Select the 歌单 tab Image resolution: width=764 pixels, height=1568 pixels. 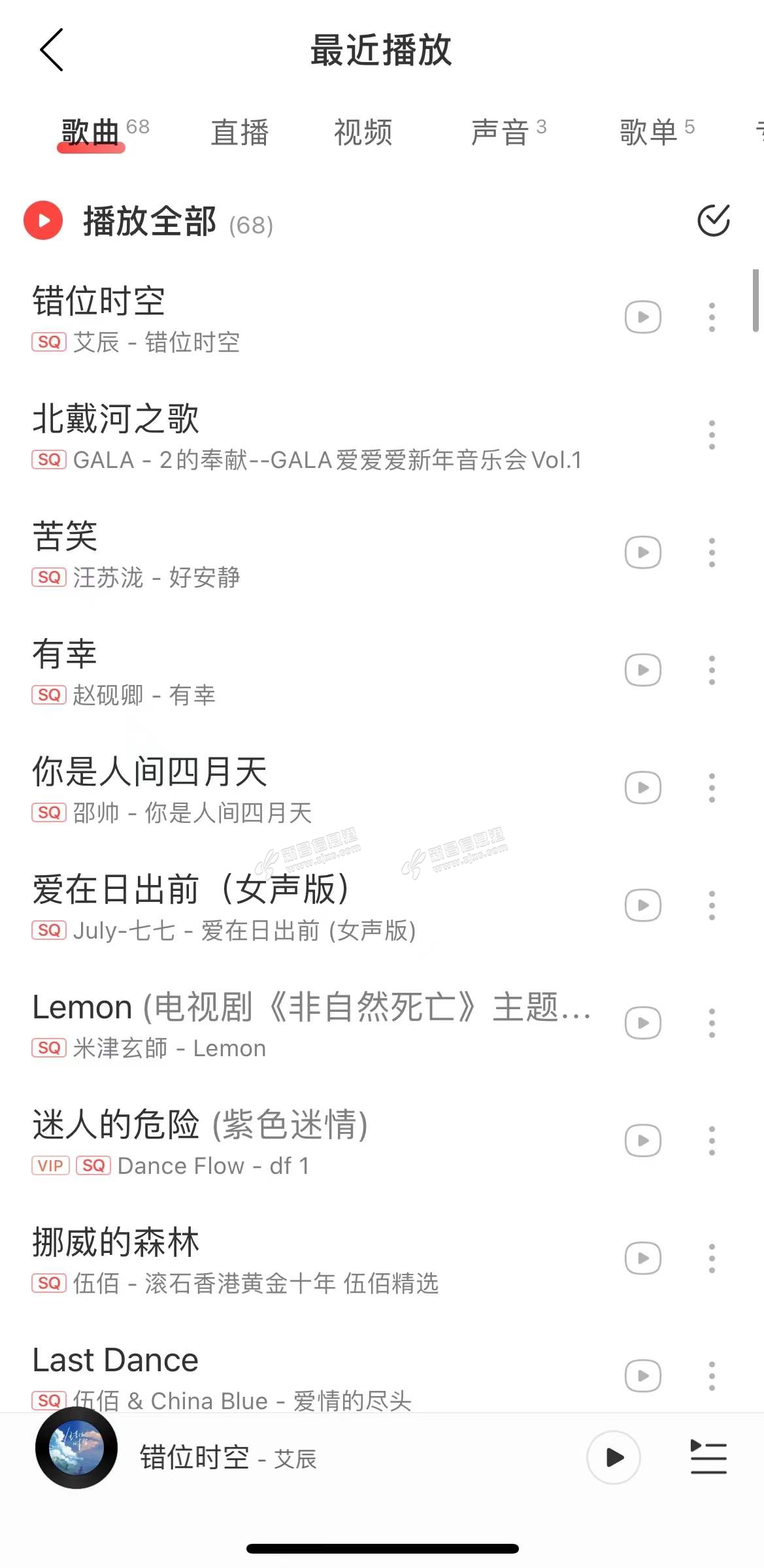[x=649, y=133]
